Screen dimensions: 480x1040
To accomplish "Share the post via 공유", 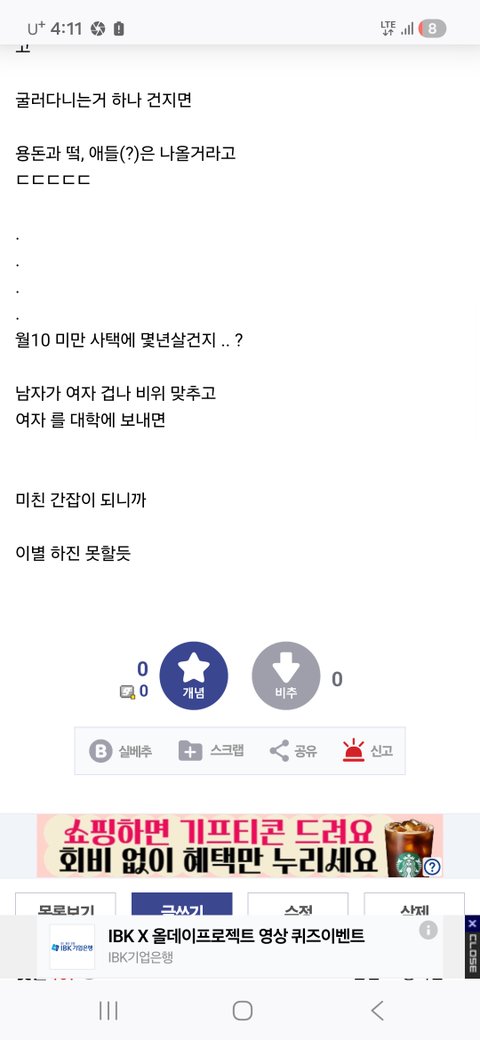I will click(293, 751).
